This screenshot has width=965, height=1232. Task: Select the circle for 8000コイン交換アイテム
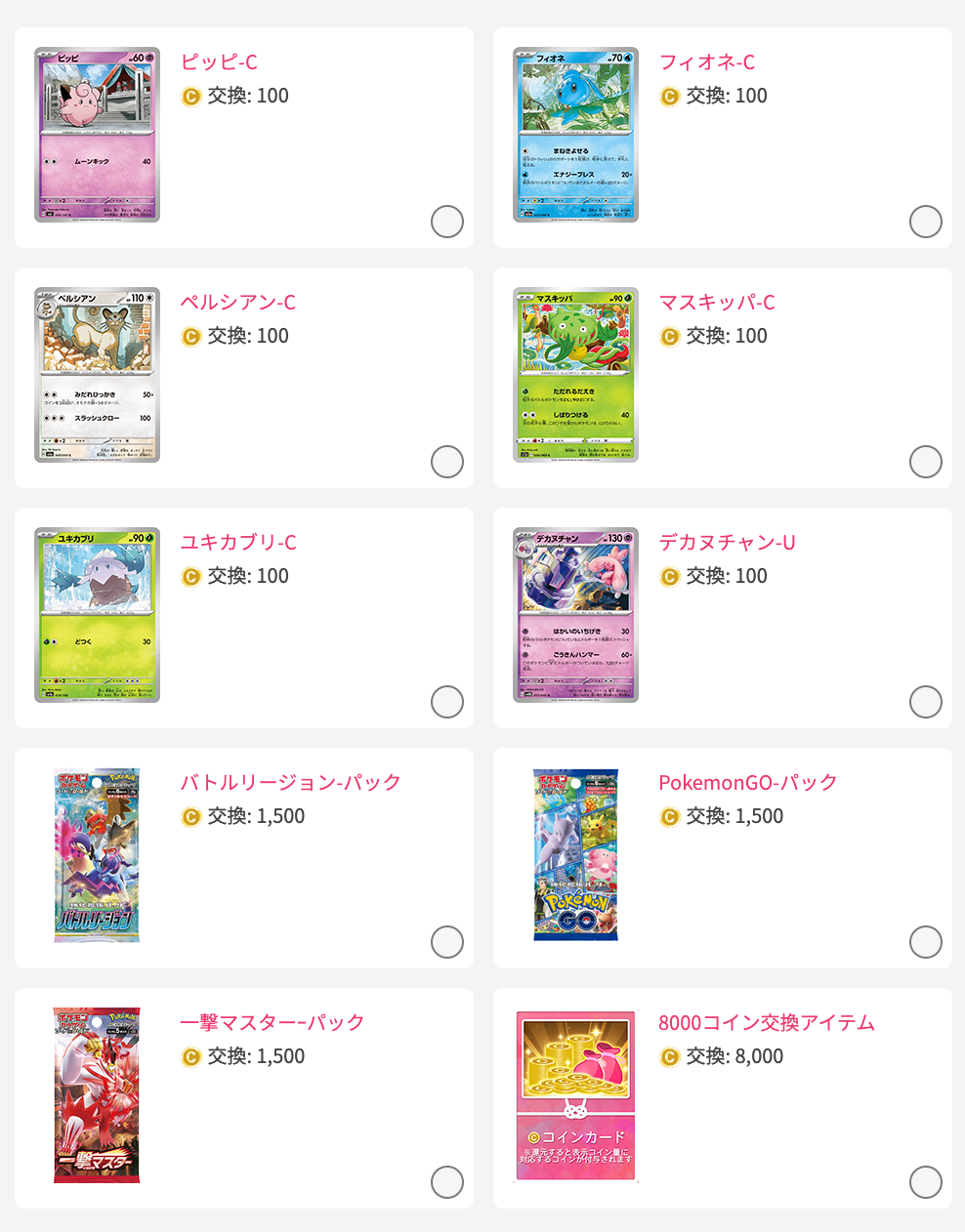pos(926,1182)
